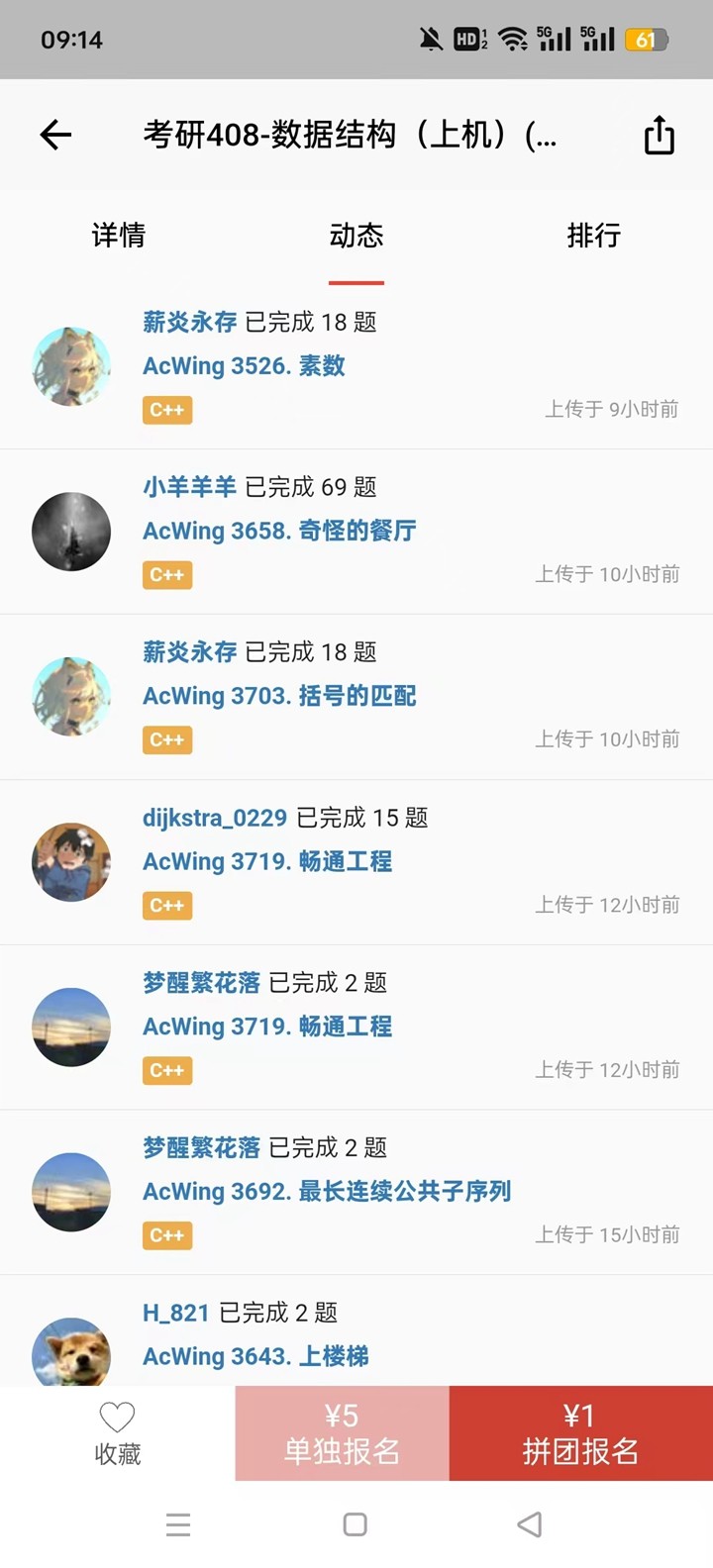This screenshot has height=1568, width=713.
Task: Open AcWing 3703. 括号的匹配 solution
Action: [279, 697]
